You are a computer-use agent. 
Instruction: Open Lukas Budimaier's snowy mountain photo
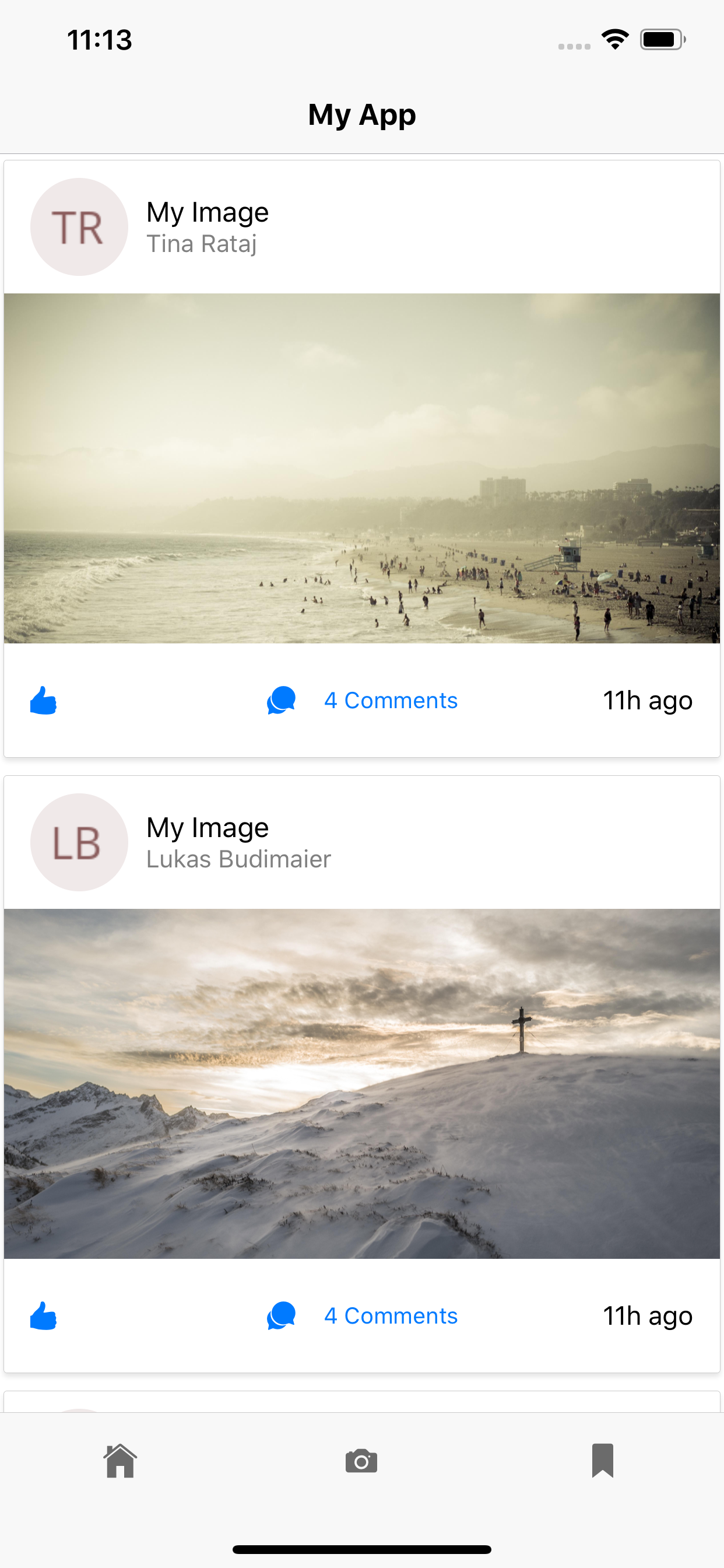pos(362,1083)
